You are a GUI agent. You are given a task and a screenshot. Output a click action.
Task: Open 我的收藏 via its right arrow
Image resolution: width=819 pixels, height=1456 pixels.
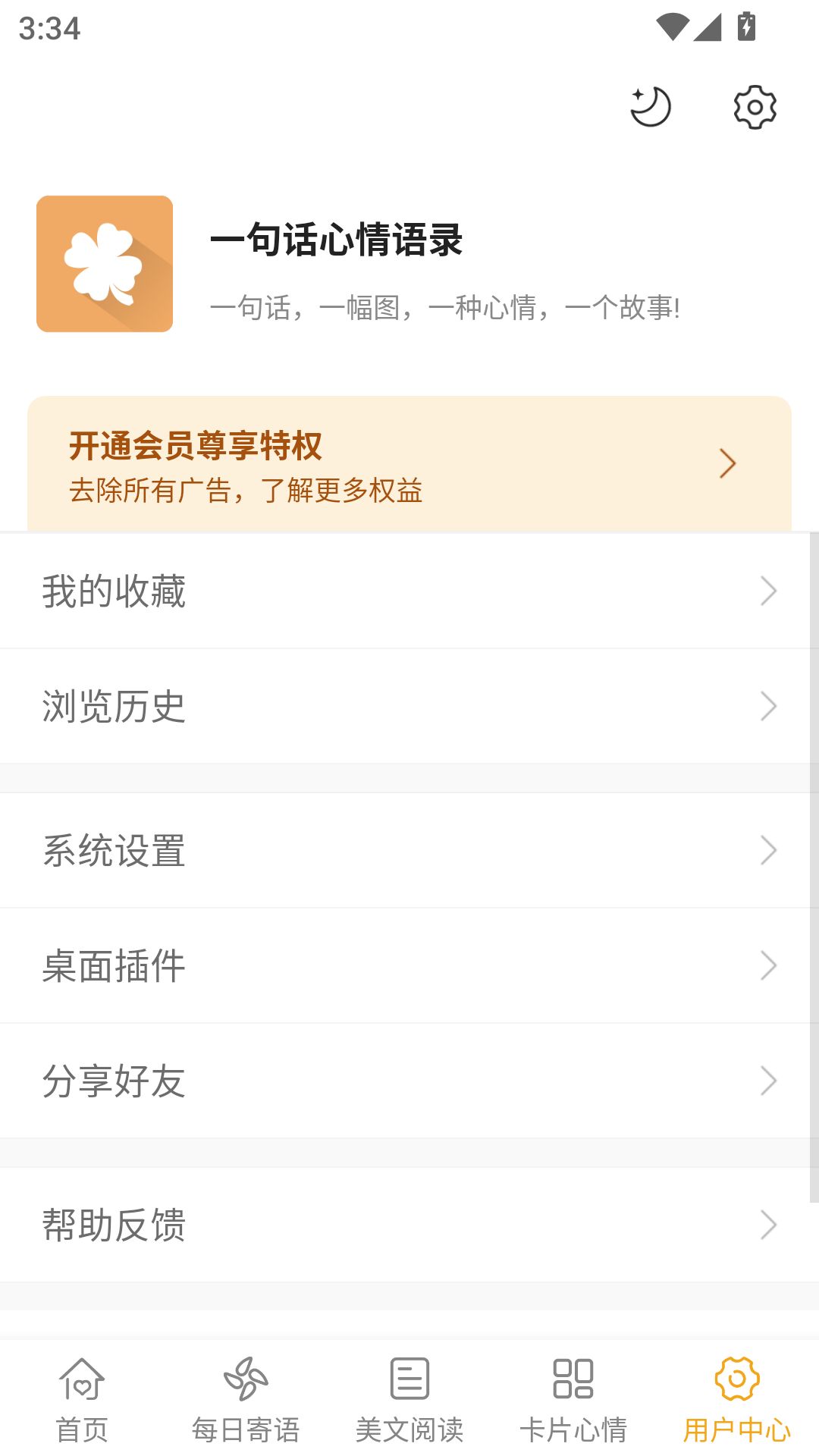(769, 591)
